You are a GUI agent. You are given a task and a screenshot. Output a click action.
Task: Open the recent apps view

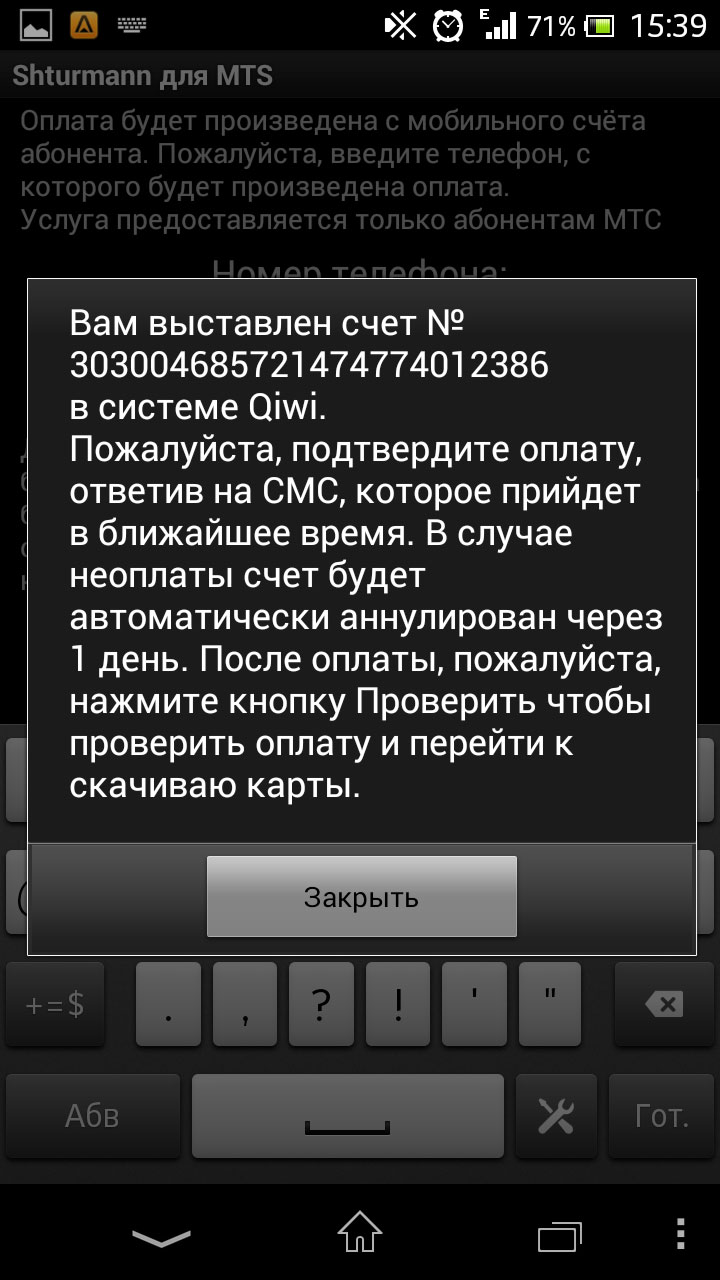559,1236
